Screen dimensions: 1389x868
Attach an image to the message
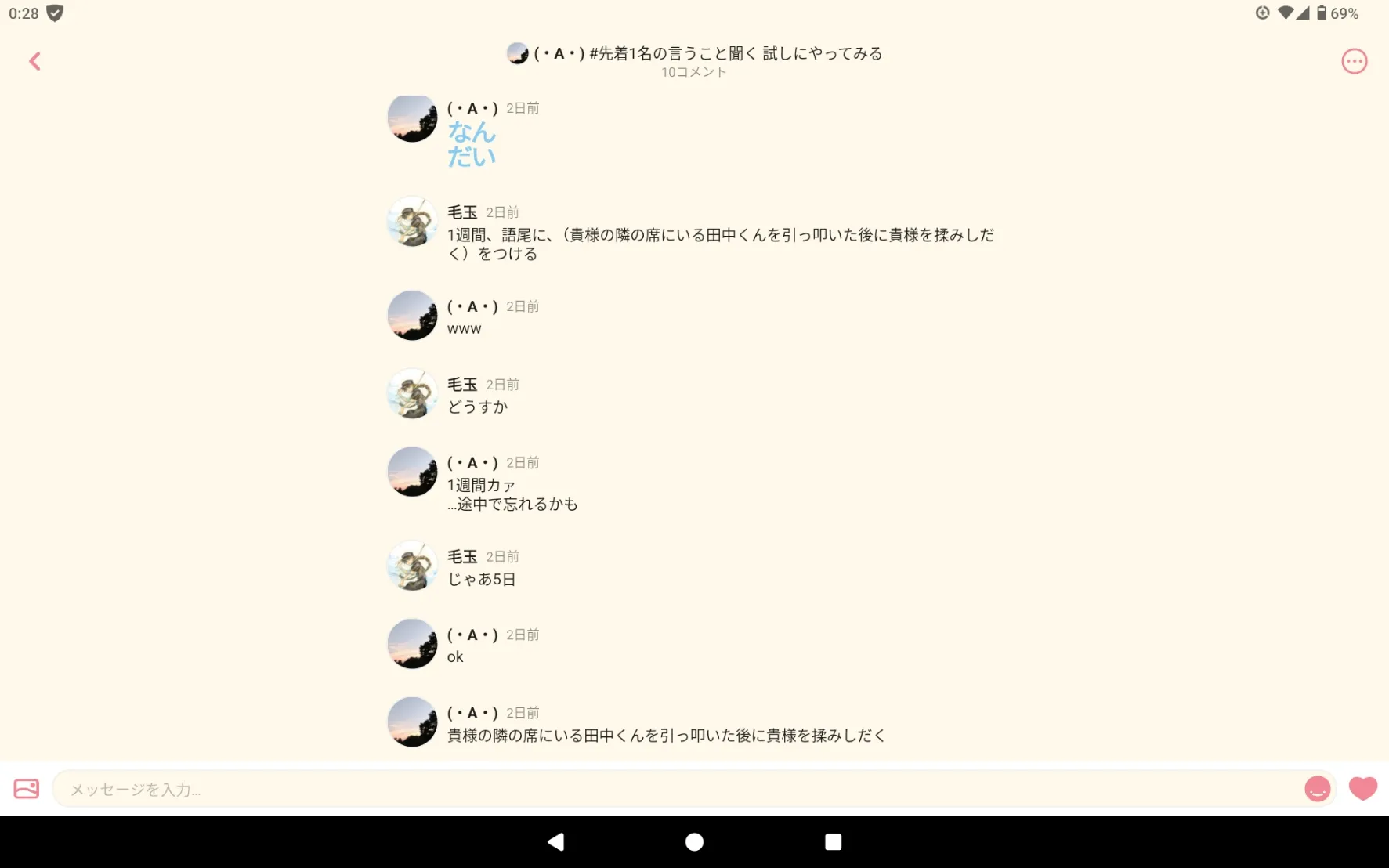tap(27, 789)
